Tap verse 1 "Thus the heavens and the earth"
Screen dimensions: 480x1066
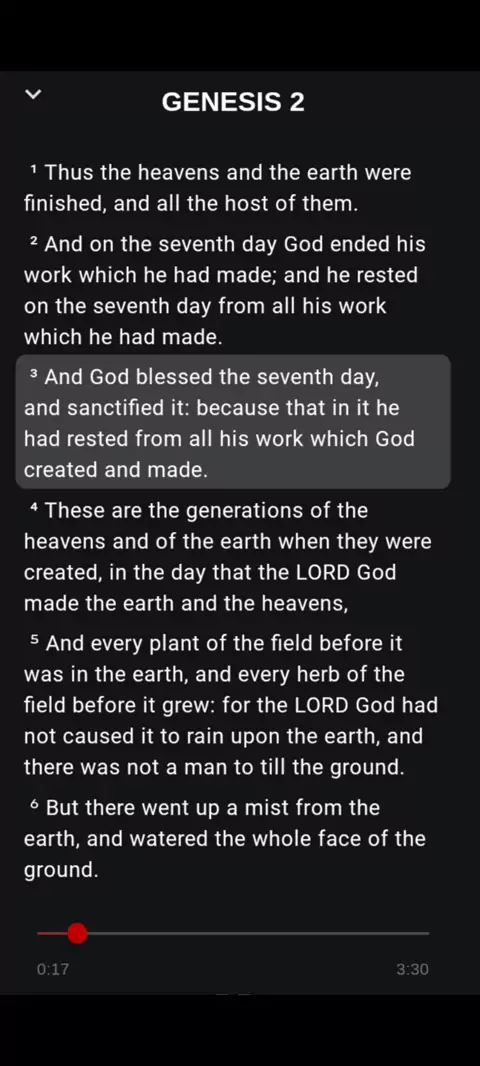click(x=218, y=188)
